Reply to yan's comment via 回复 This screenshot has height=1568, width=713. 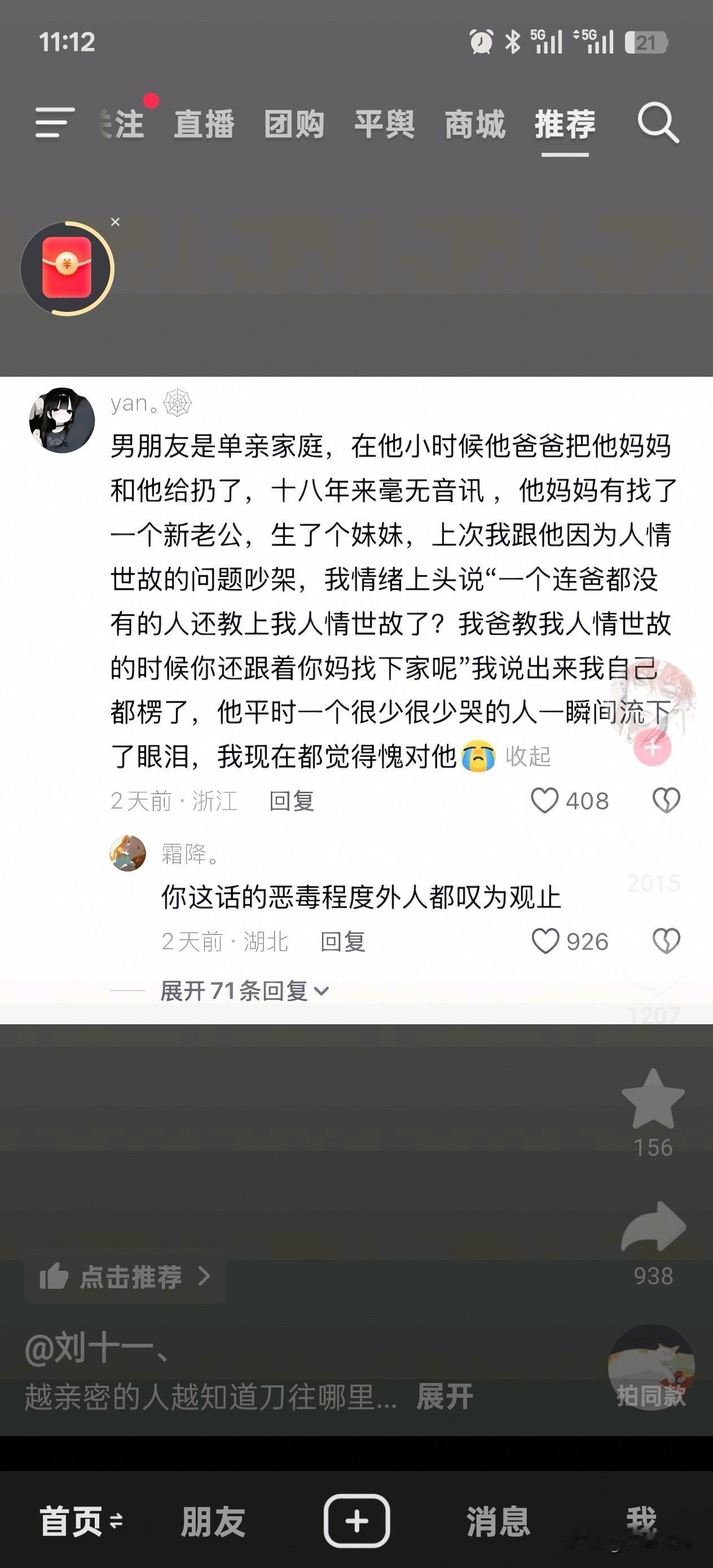pyautogui.click(x=293, y=801)
